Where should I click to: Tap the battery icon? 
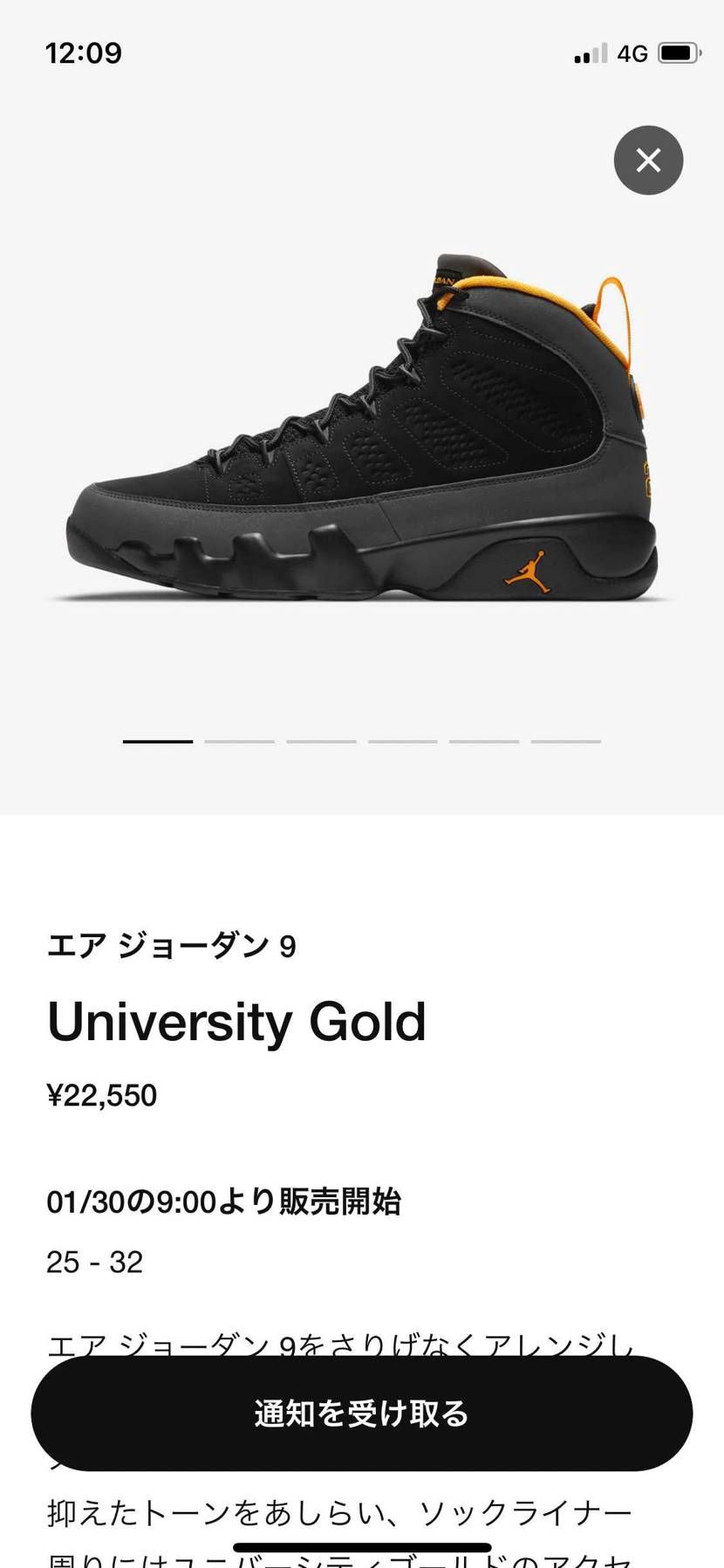[x=680, y=52]
